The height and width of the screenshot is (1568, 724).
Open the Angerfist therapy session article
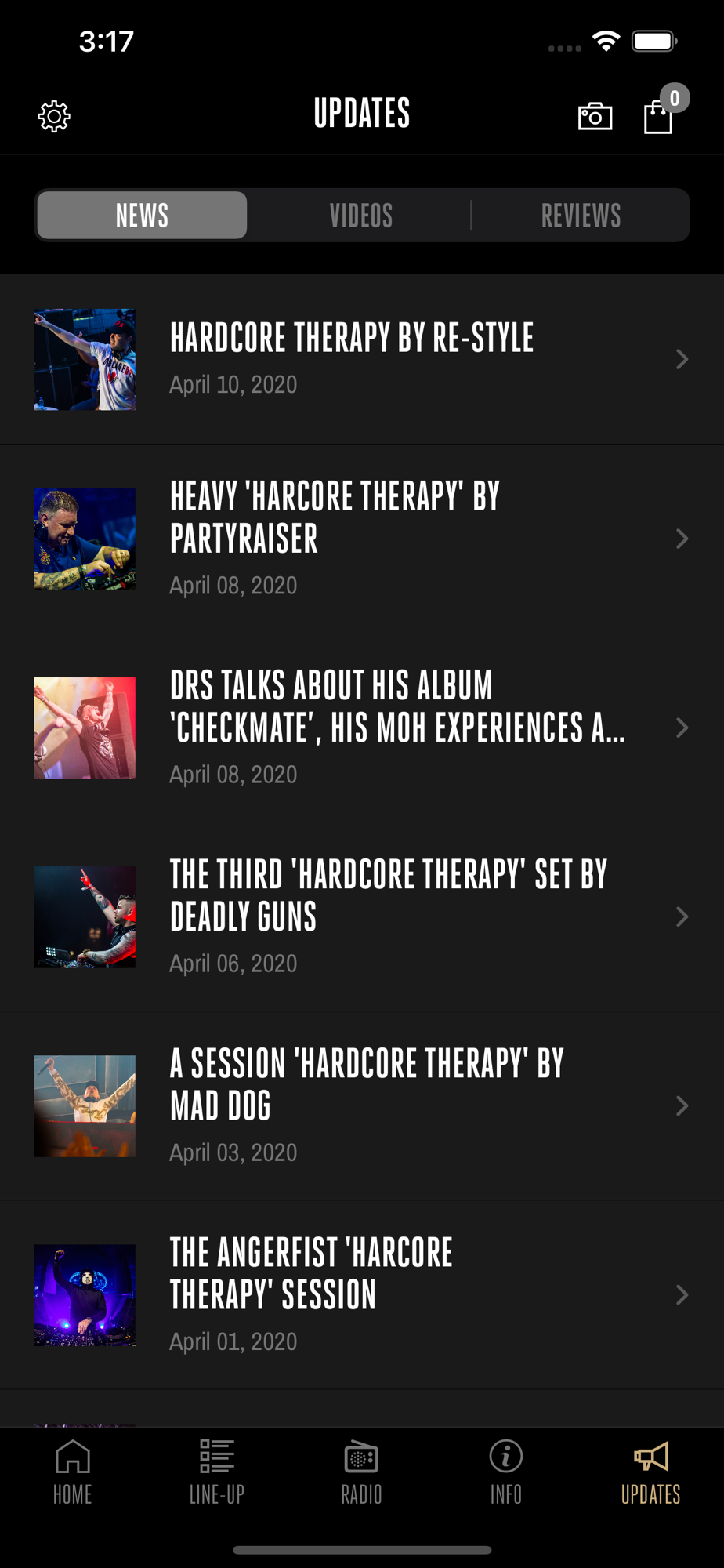pos(360,1294)
